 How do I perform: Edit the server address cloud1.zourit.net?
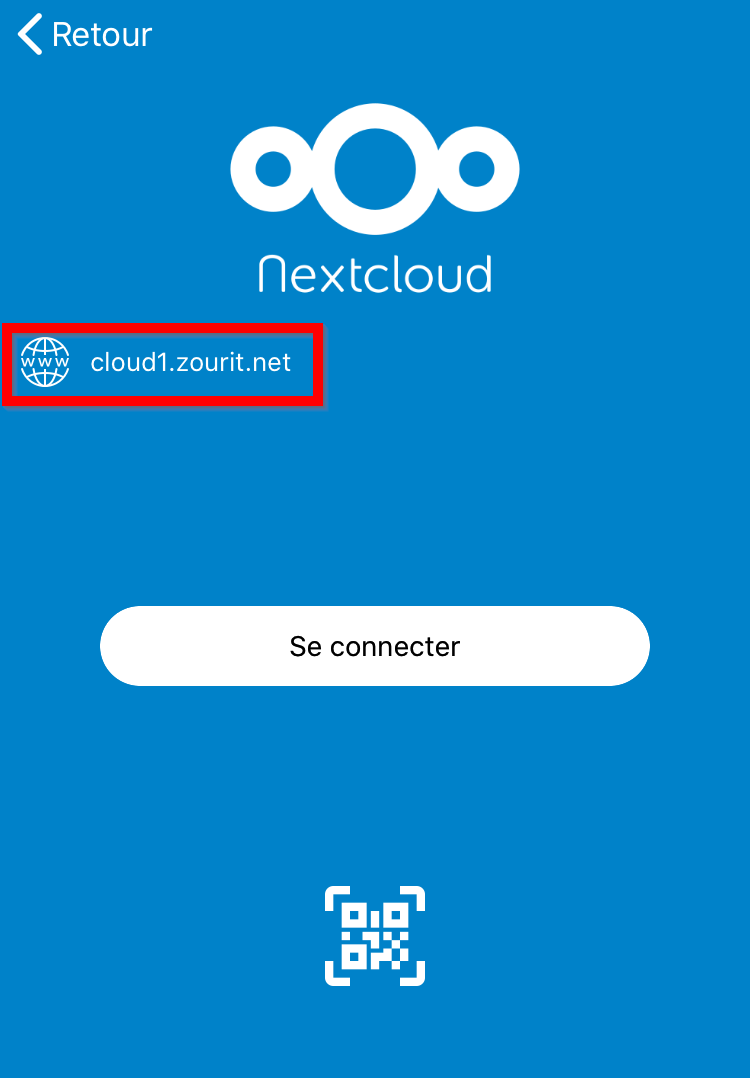[190, 363]
